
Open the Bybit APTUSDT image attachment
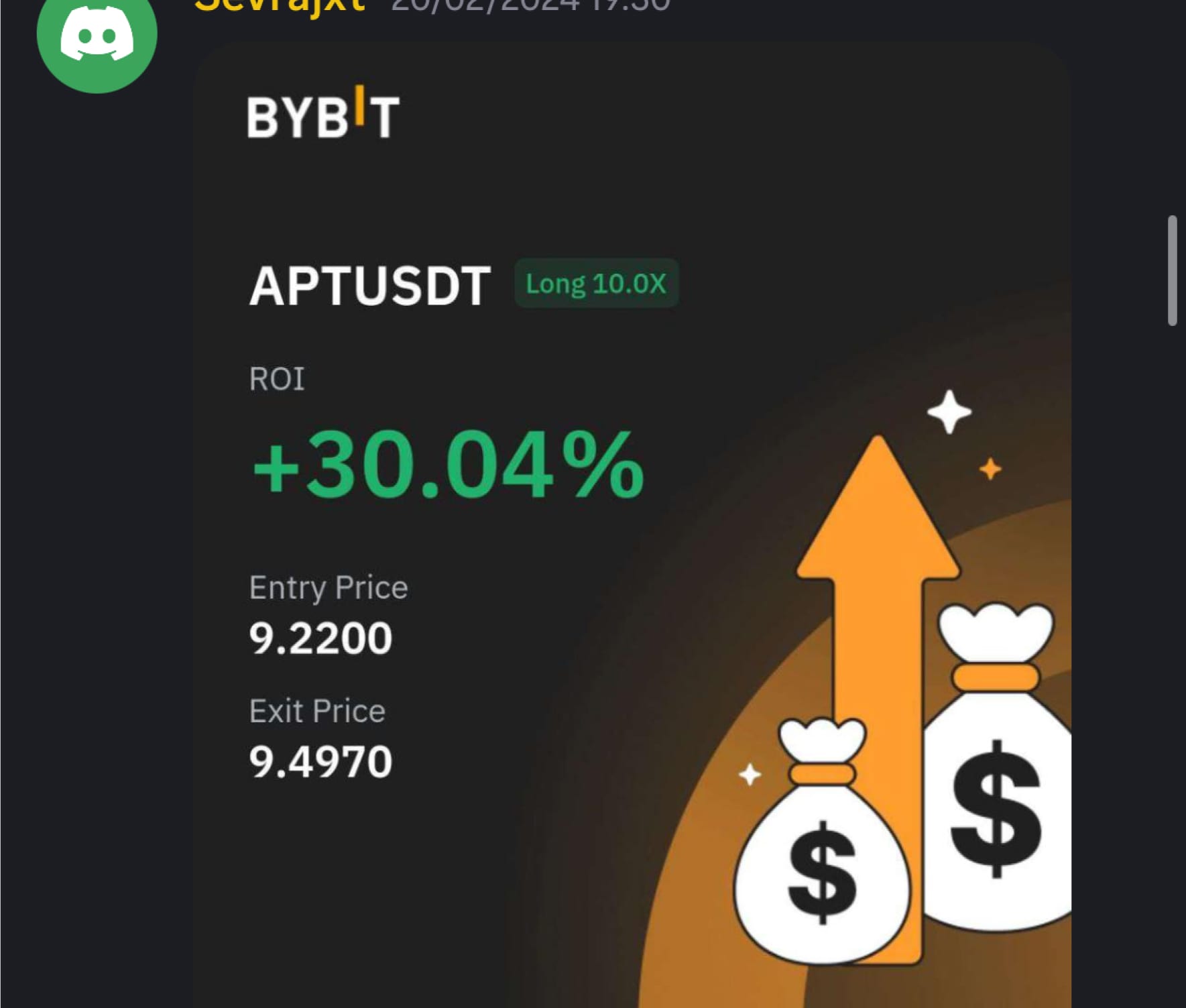pos(632,523)
